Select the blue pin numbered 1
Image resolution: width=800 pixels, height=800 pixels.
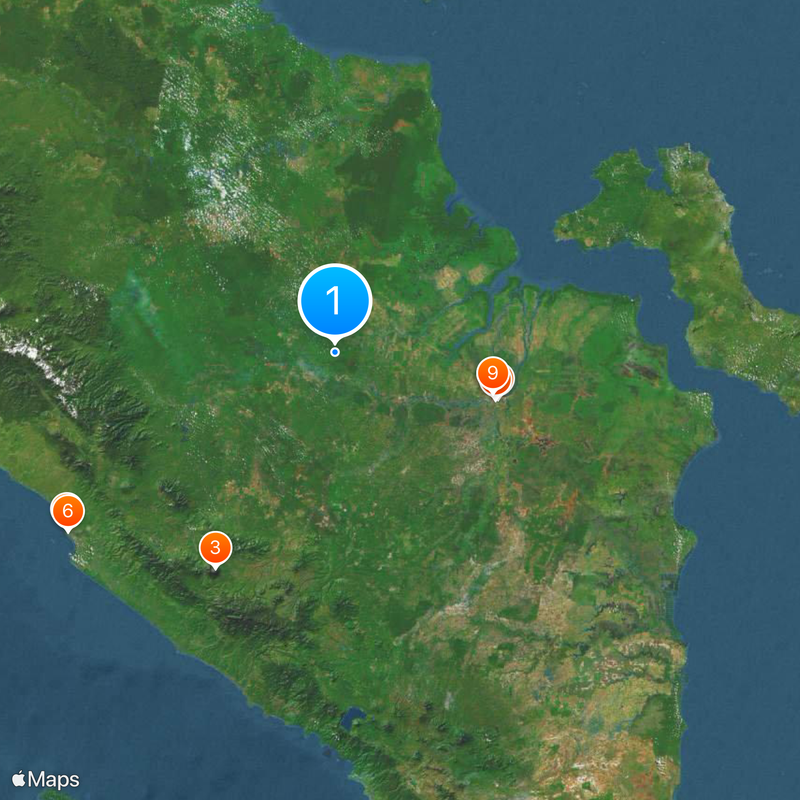(x=335, y=300)
